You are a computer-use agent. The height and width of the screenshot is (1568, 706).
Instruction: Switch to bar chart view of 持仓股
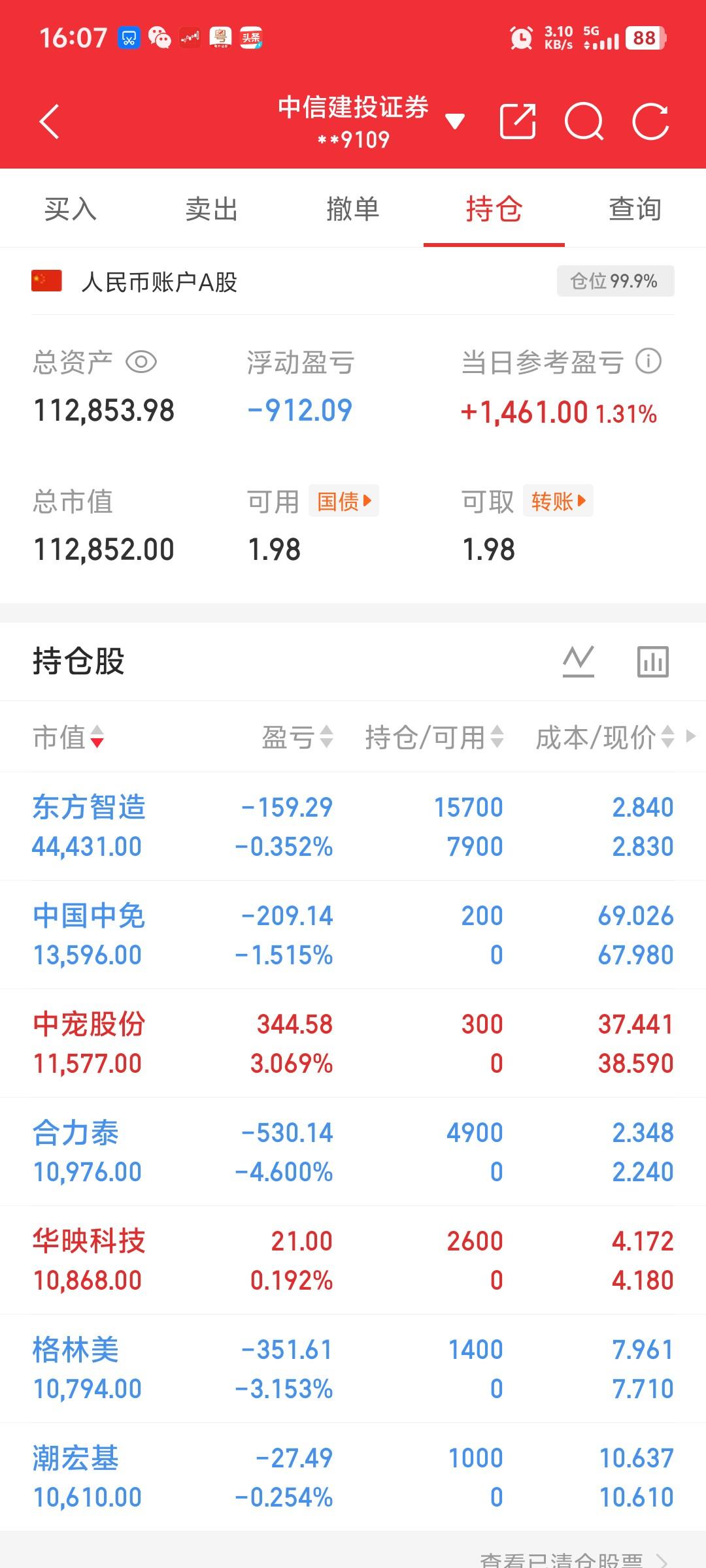654,661
